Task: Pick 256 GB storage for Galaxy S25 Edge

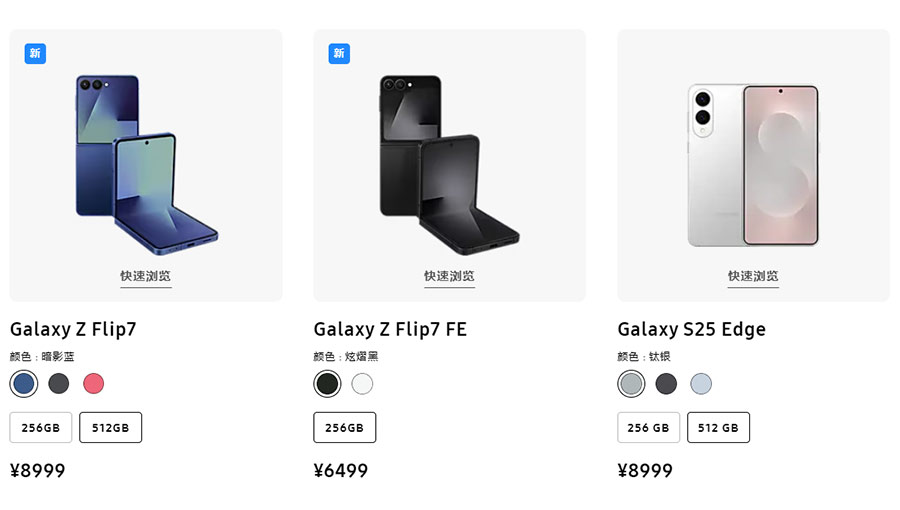Action: click(x=648, y=427)
